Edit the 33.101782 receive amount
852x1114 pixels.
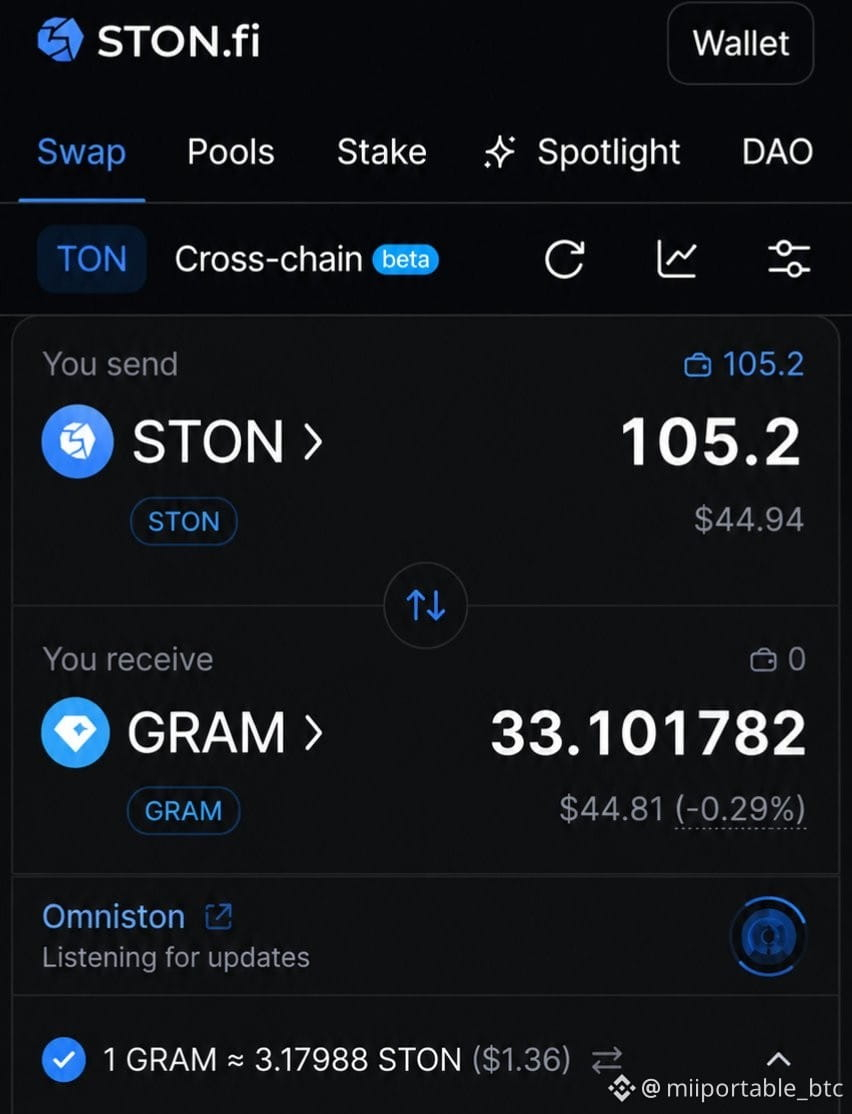point(648,733)
